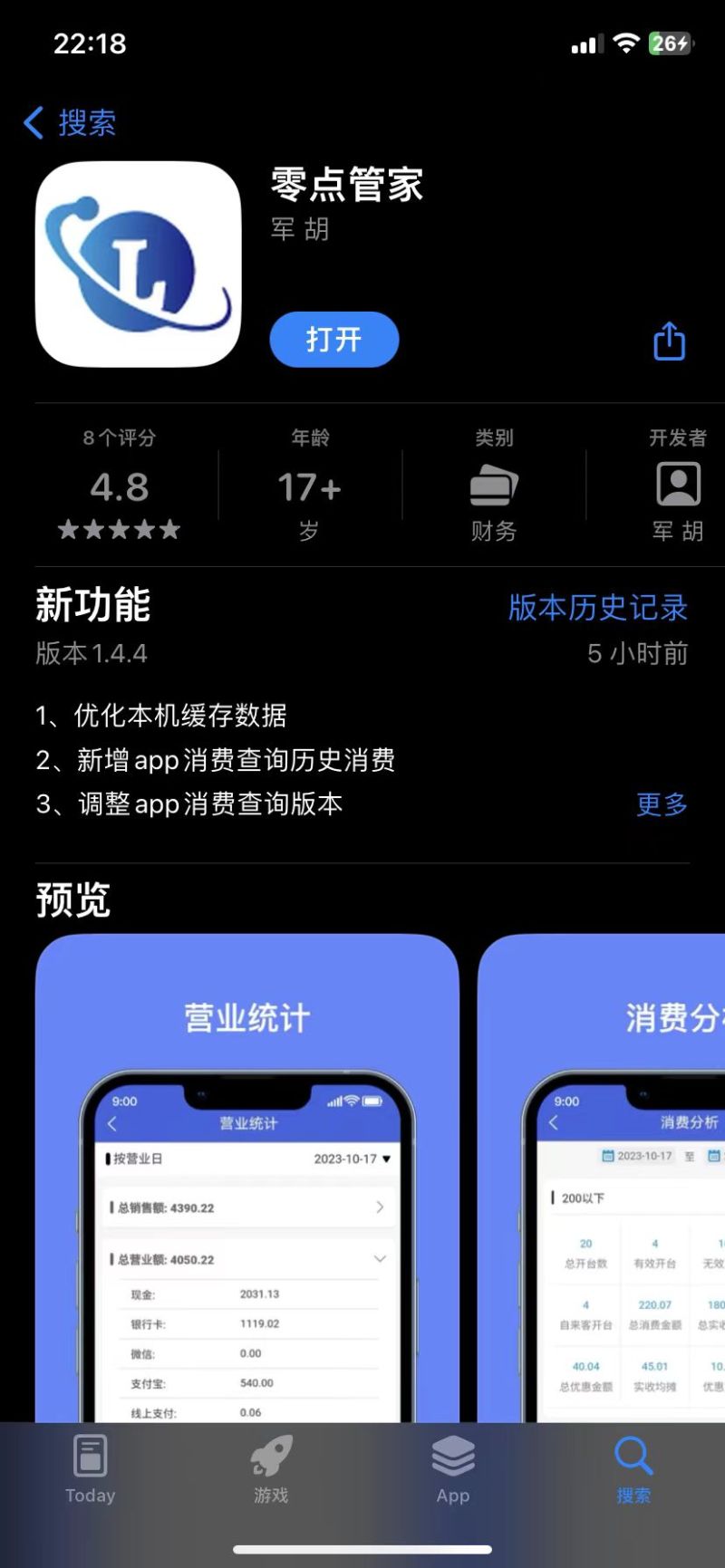Switch to the App tab

(x=453, y=1469)
